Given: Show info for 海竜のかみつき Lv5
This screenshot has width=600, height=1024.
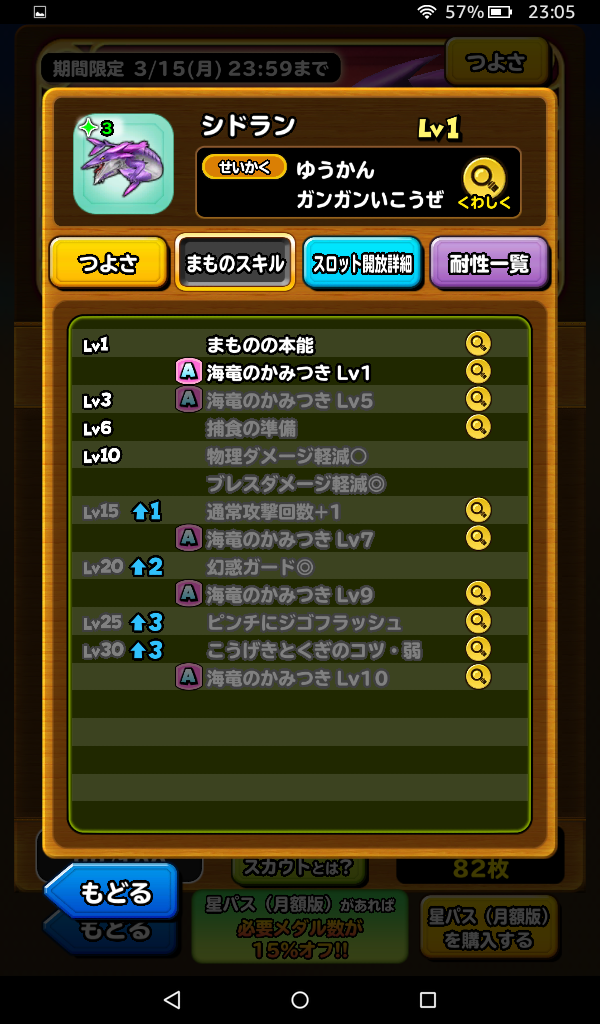Looking at the screenshot, I should [x=479, y=400].
